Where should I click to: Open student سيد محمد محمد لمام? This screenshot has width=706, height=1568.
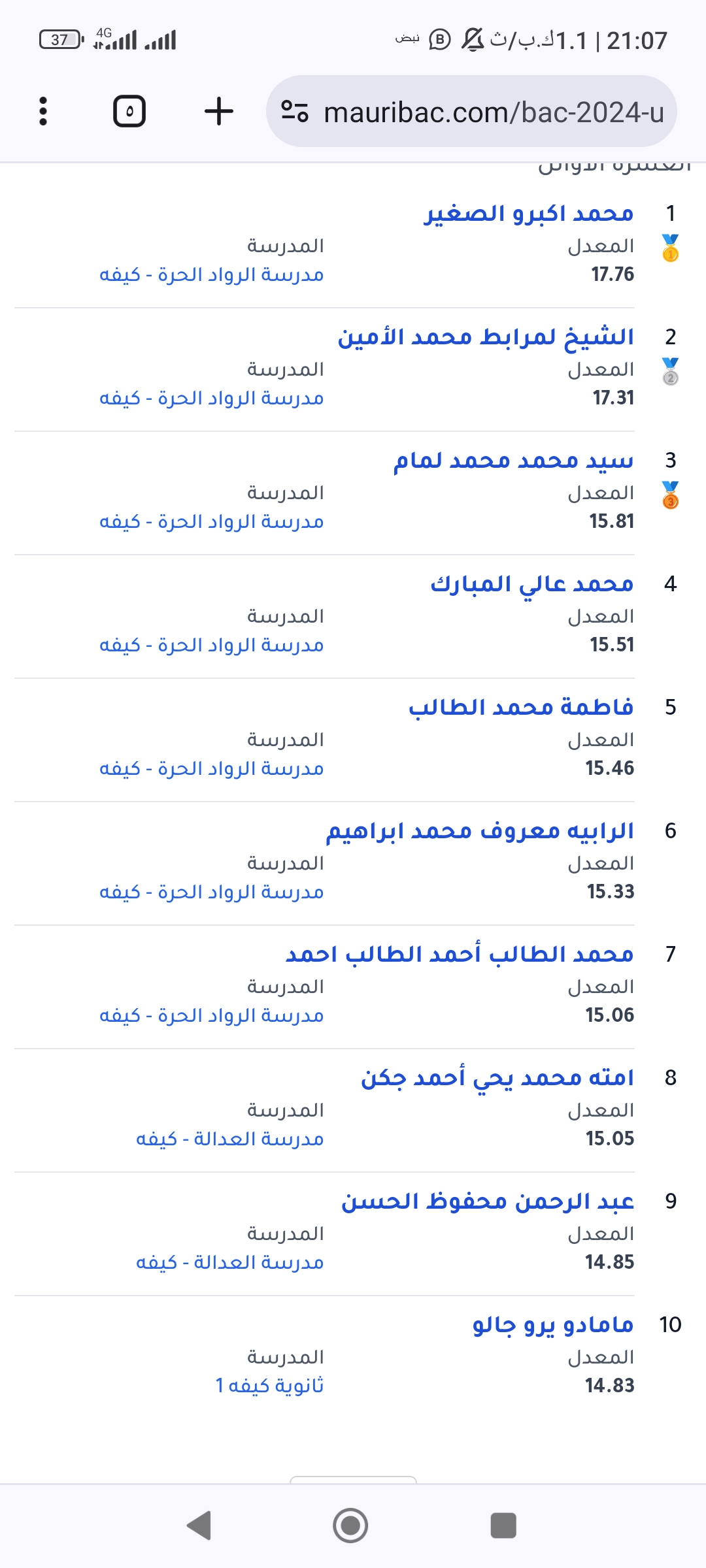[x=513, y=461]
